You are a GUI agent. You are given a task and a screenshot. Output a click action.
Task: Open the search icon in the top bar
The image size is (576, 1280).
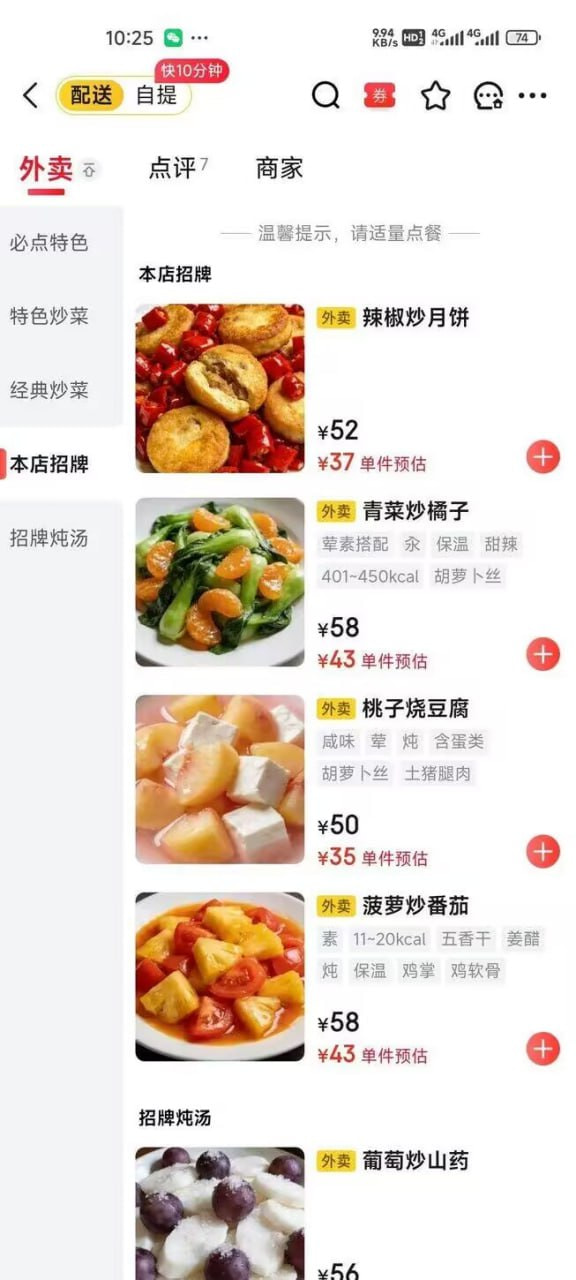pyautogui.click(x=326, y=96)
